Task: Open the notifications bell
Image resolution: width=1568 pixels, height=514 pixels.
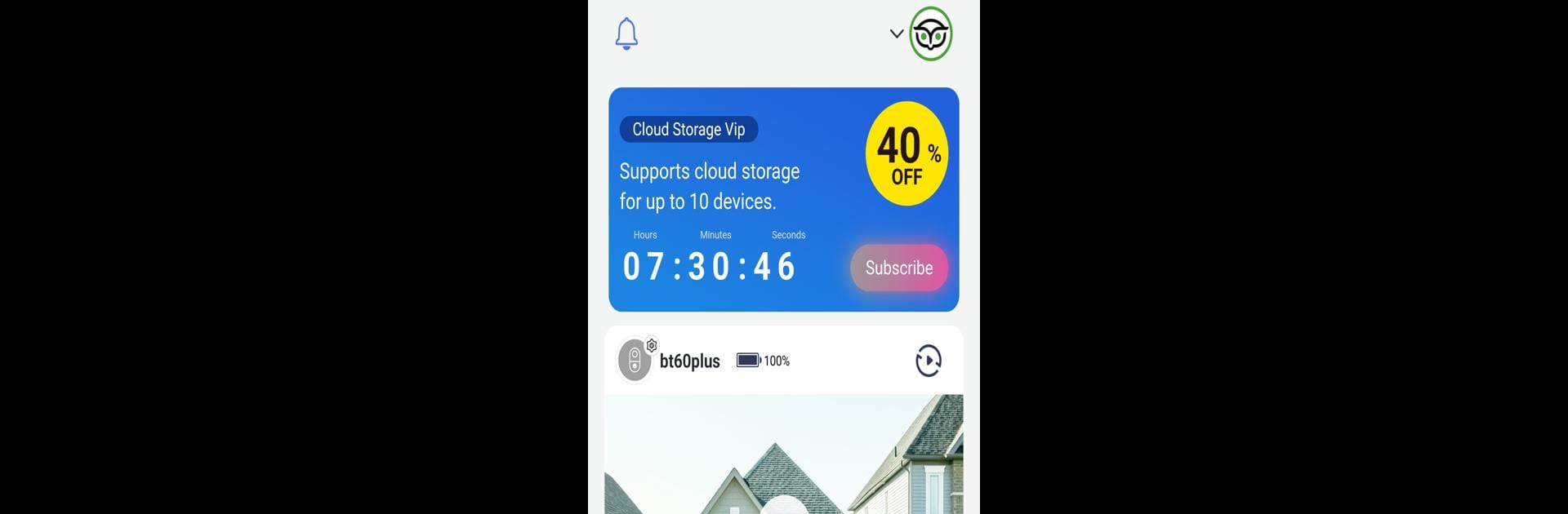Action: click(x=626, y=34)
